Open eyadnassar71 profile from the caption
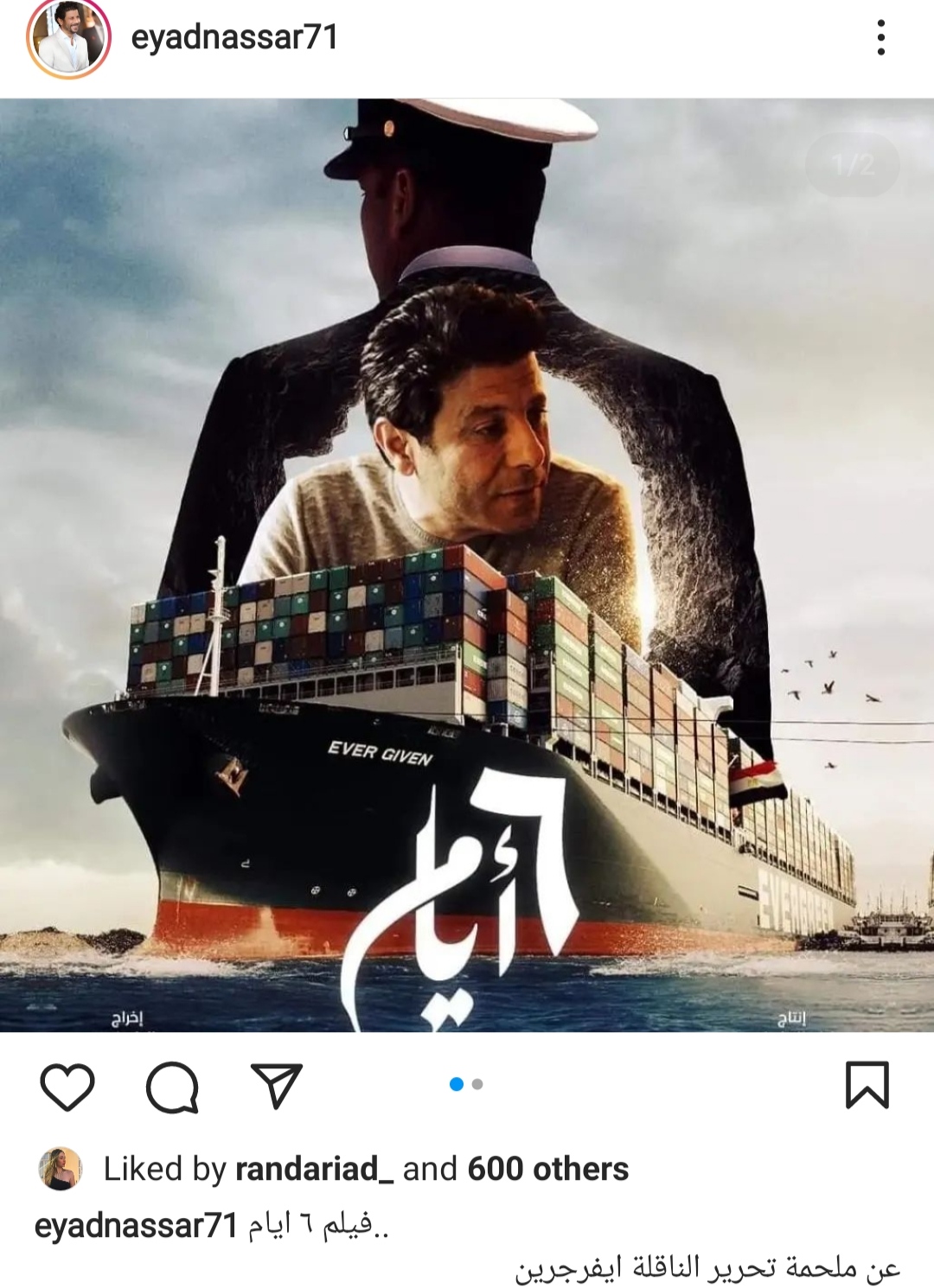 click(136, 1225)
